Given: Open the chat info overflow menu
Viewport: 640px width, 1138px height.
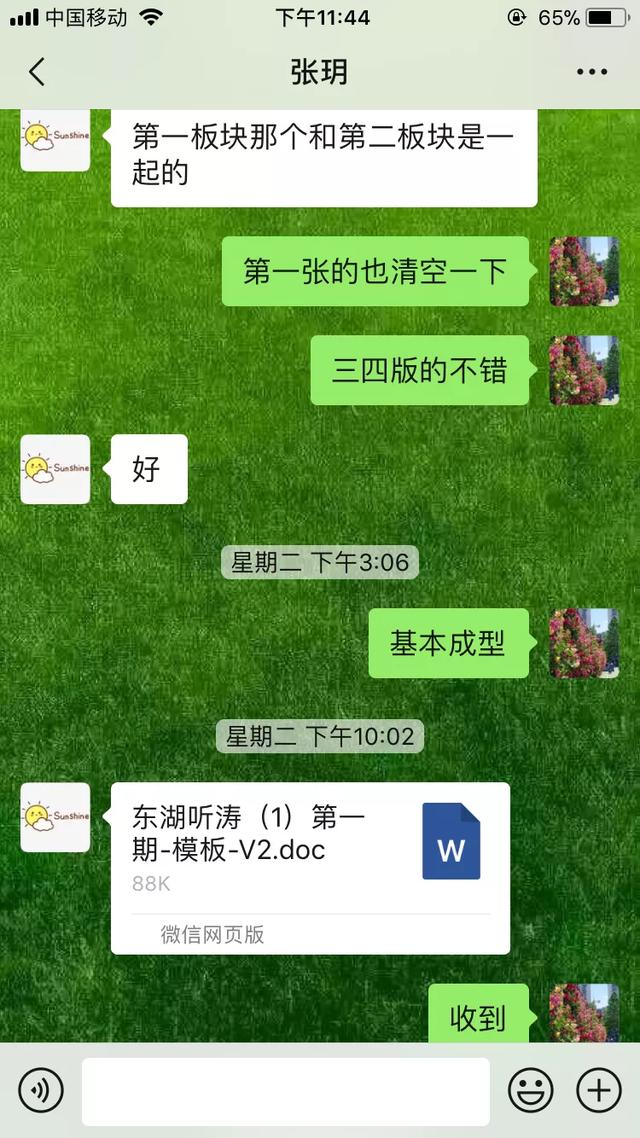Looking at the screenshot, I should pos(591,72).
